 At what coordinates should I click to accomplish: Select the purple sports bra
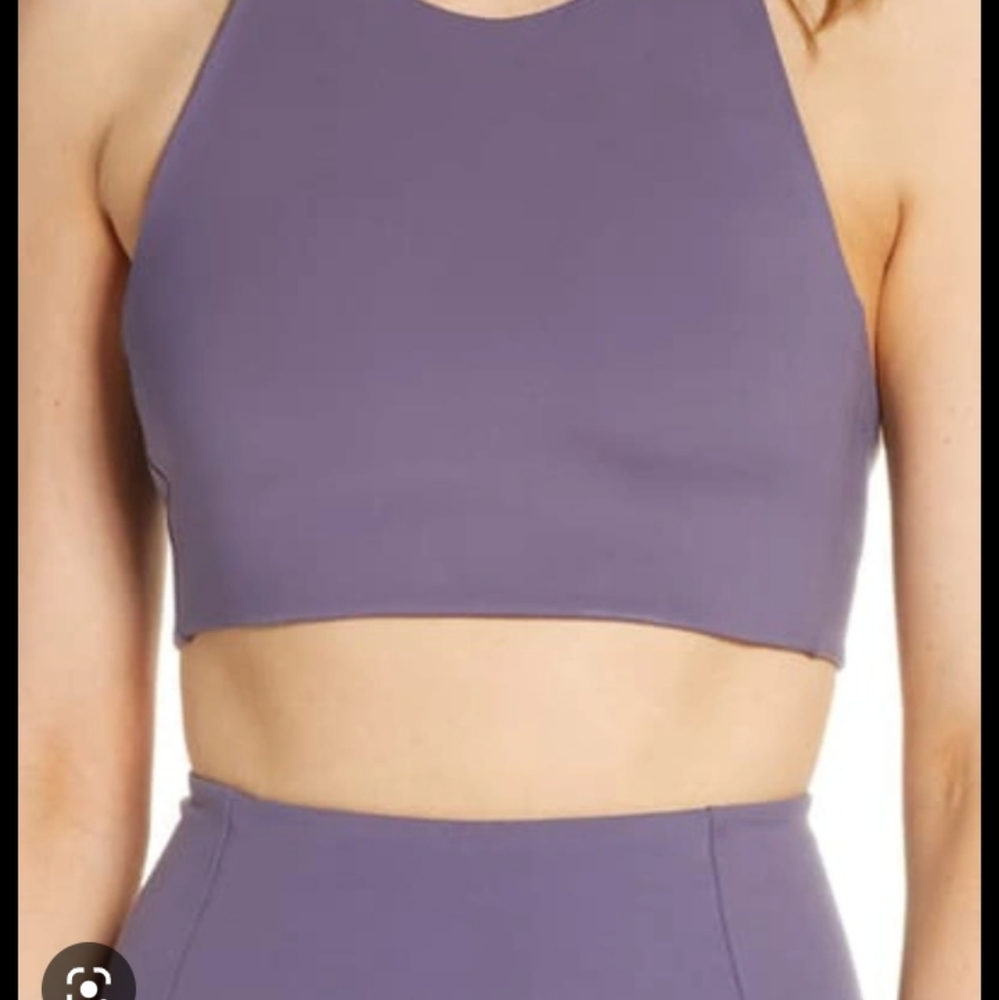click(x=500, y=350)
